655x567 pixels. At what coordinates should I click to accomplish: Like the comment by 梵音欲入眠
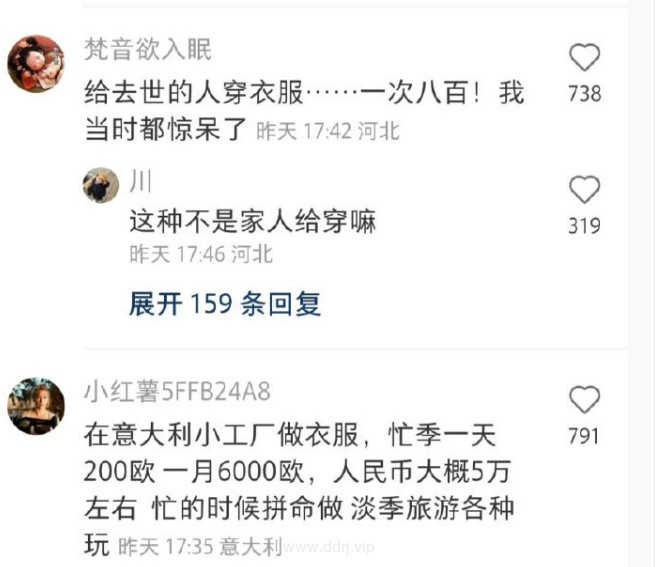(x=584, y=57)
